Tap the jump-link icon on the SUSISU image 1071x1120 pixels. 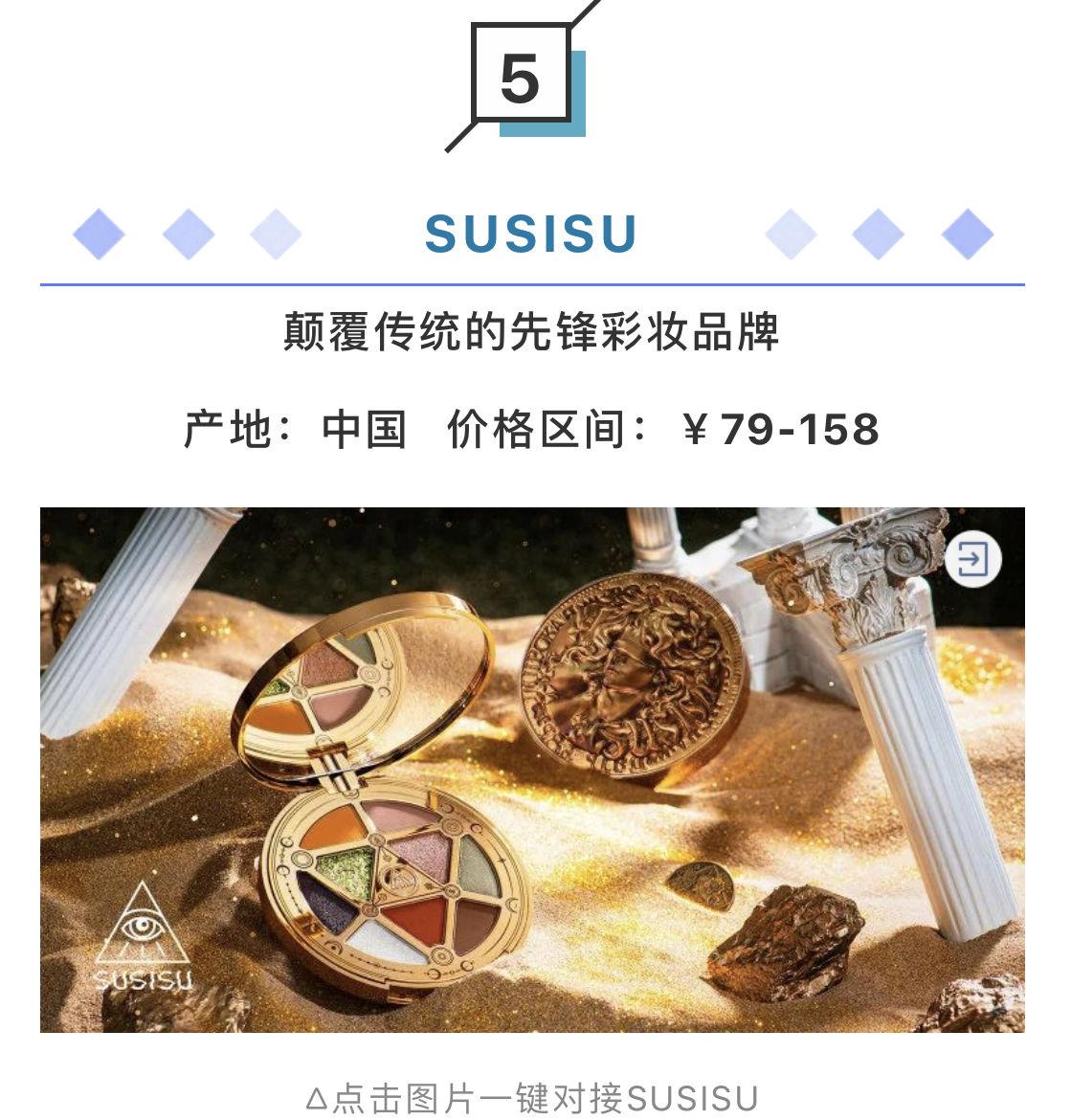[x=972, y=559]
